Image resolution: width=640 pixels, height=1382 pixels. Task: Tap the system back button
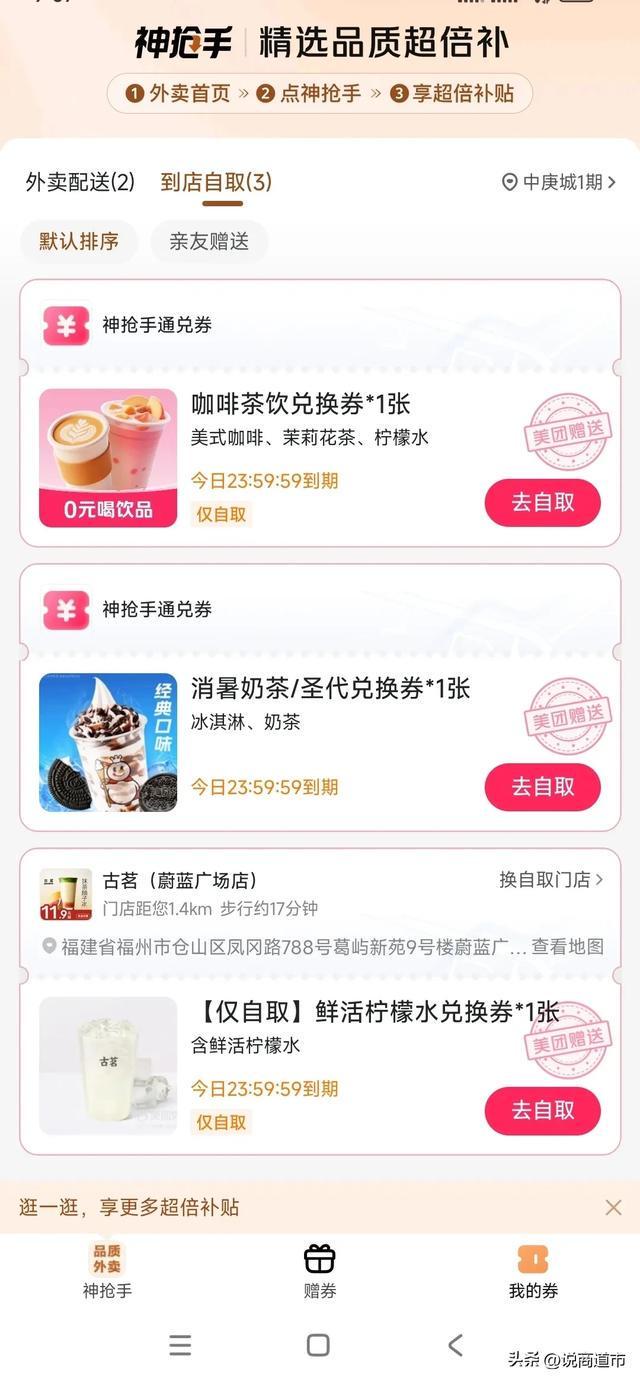[456, 1345]
